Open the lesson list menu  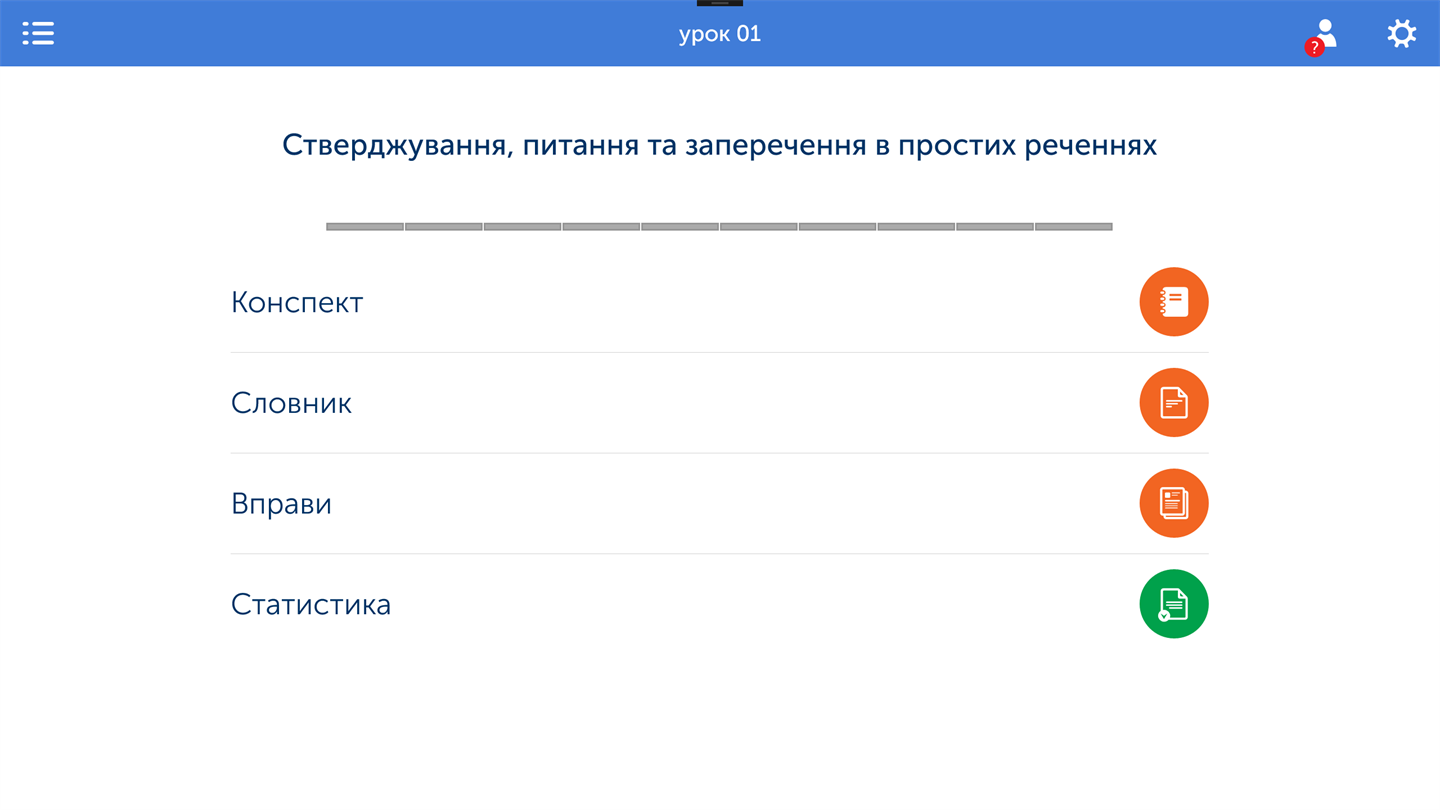tap(38, 33)
